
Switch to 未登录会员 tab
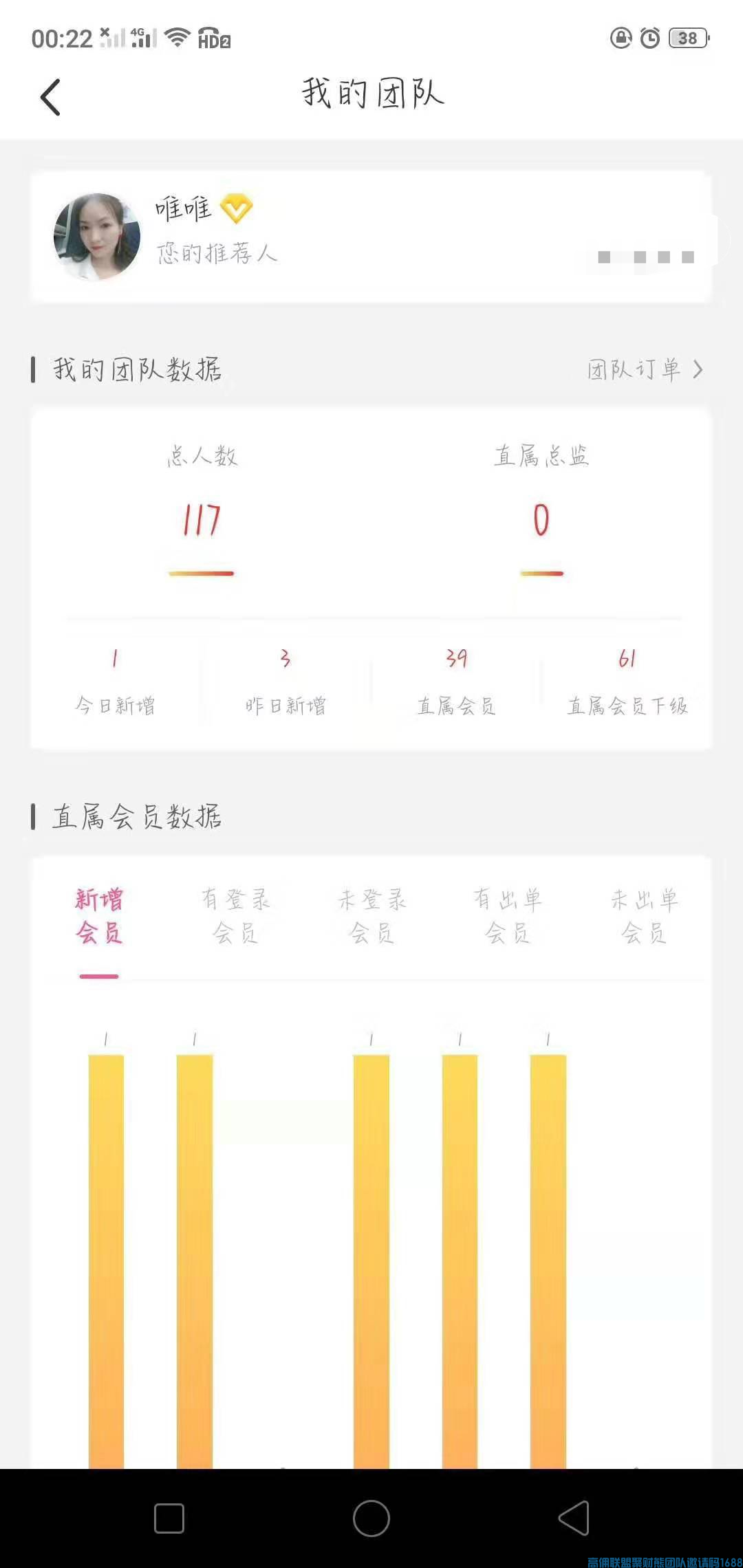click(371, 916)
